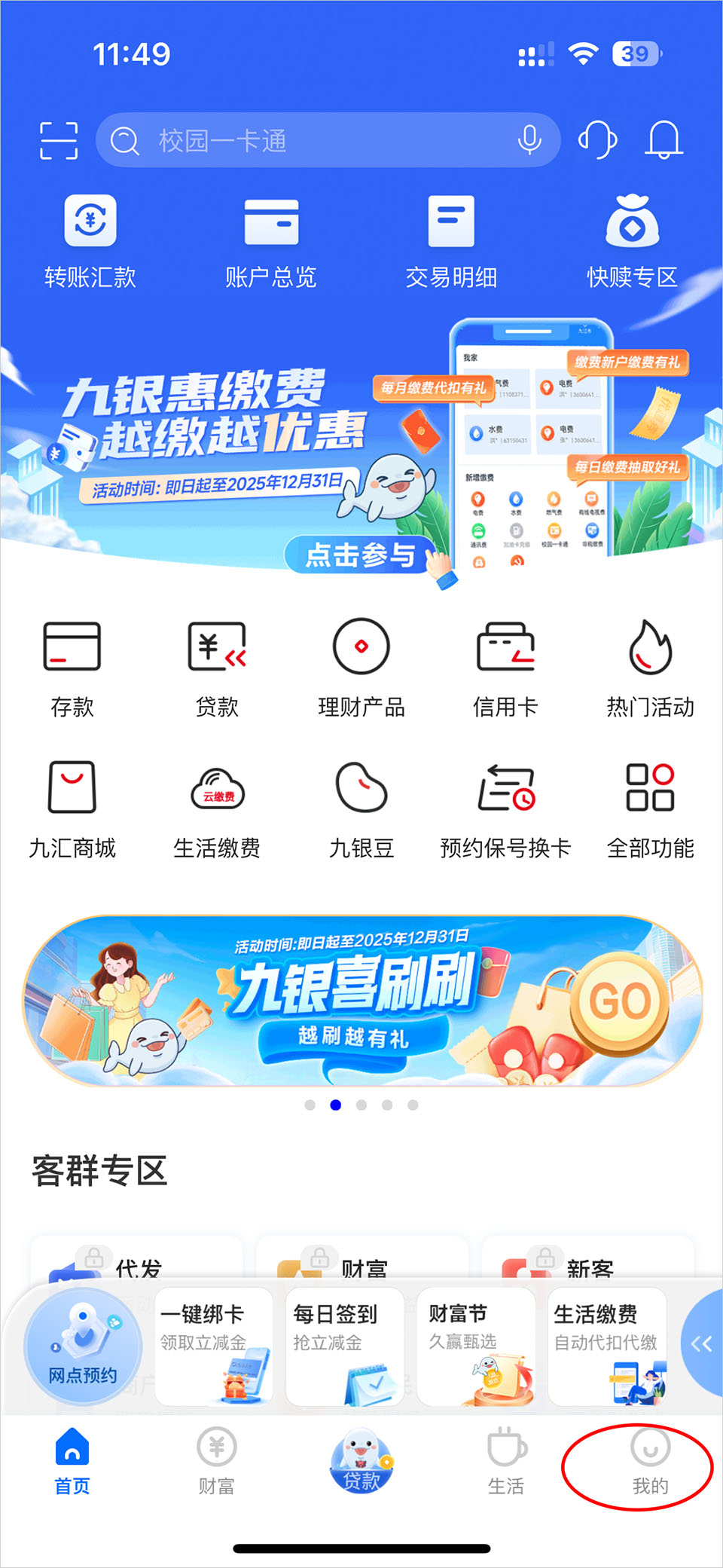Select the 每日签到 card
Screen dimensions: 723x1568
click(344, 1346)
